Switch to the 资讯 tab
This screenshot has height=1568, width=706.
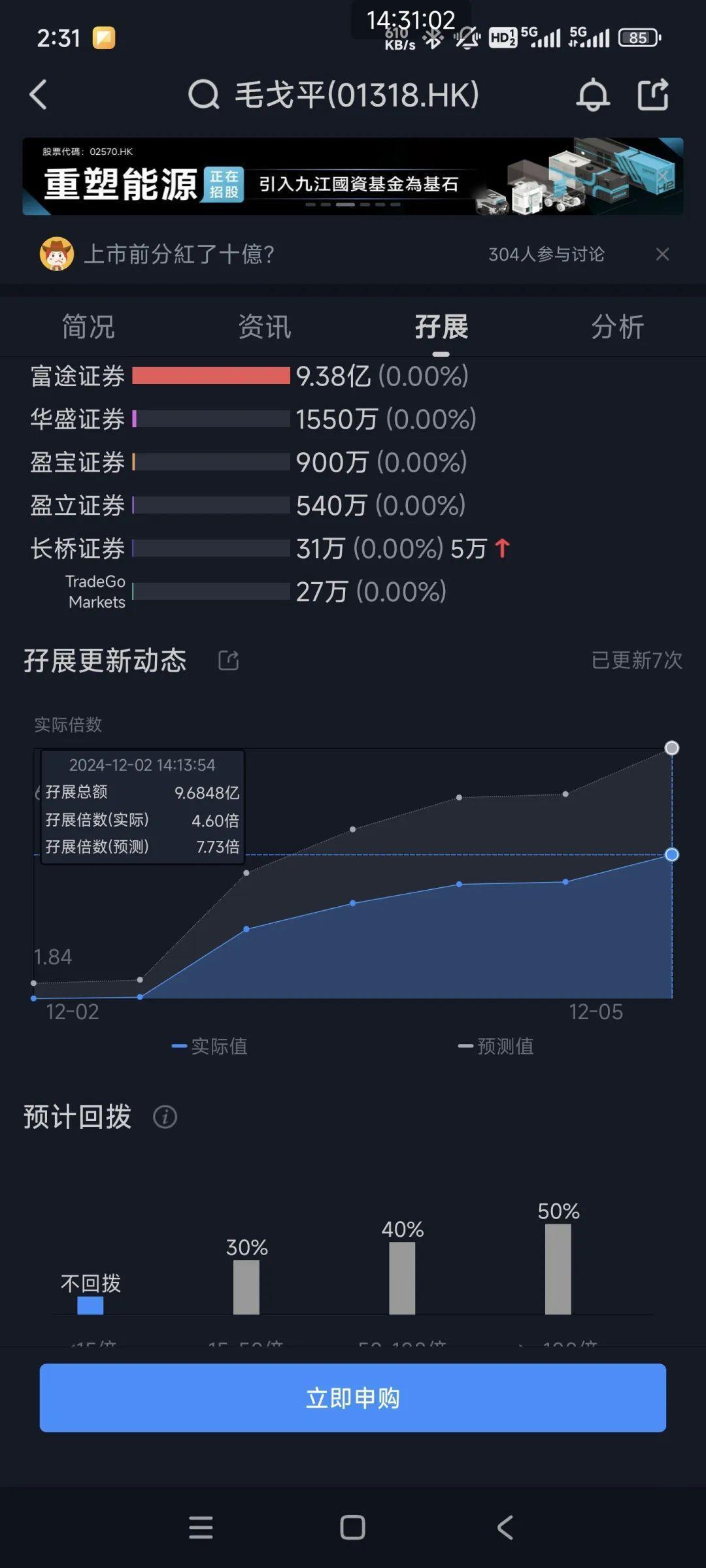click(x=265, y=327)
